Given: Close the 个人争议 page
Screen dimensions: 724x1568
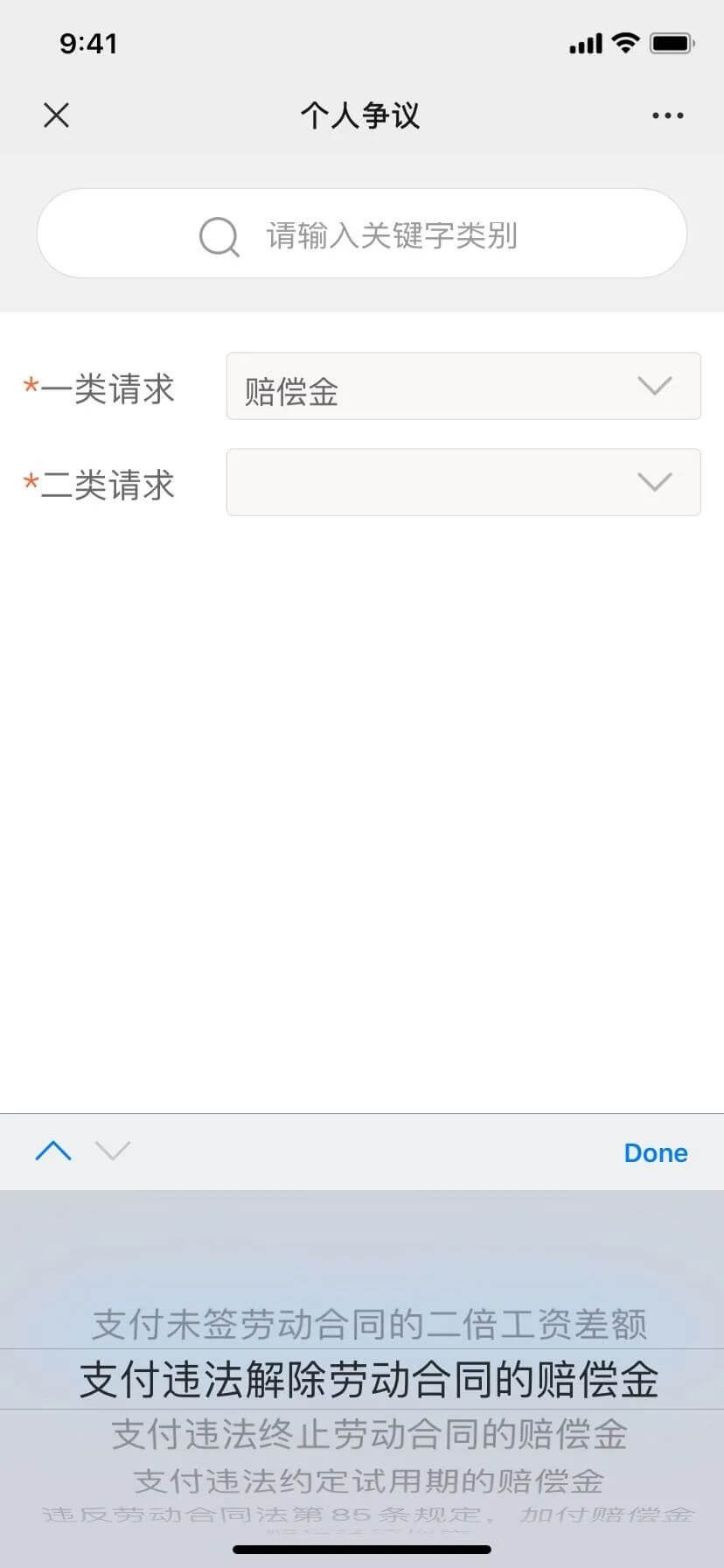Looking at the screenshot, I should [56, 115].
